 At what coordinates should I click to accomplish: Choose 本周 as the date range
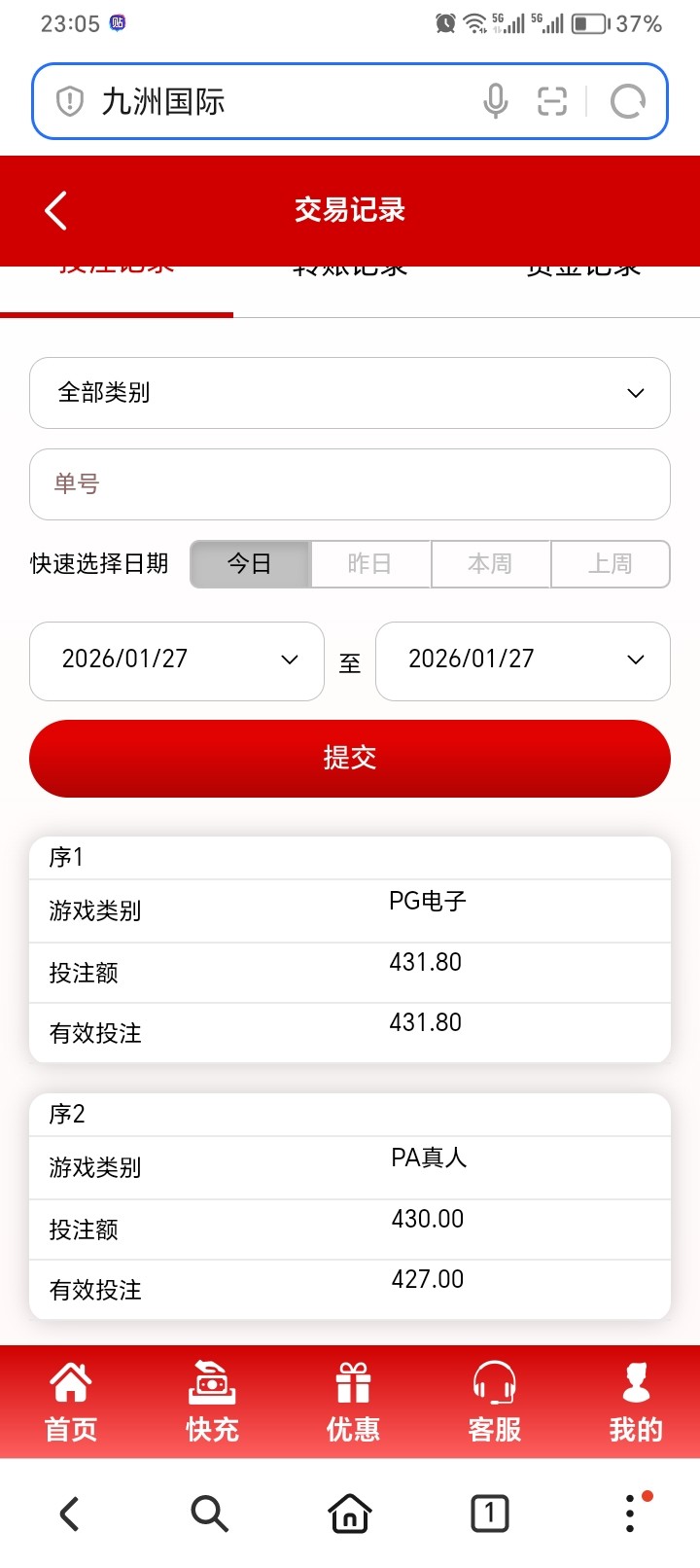[x=490, y=564]
